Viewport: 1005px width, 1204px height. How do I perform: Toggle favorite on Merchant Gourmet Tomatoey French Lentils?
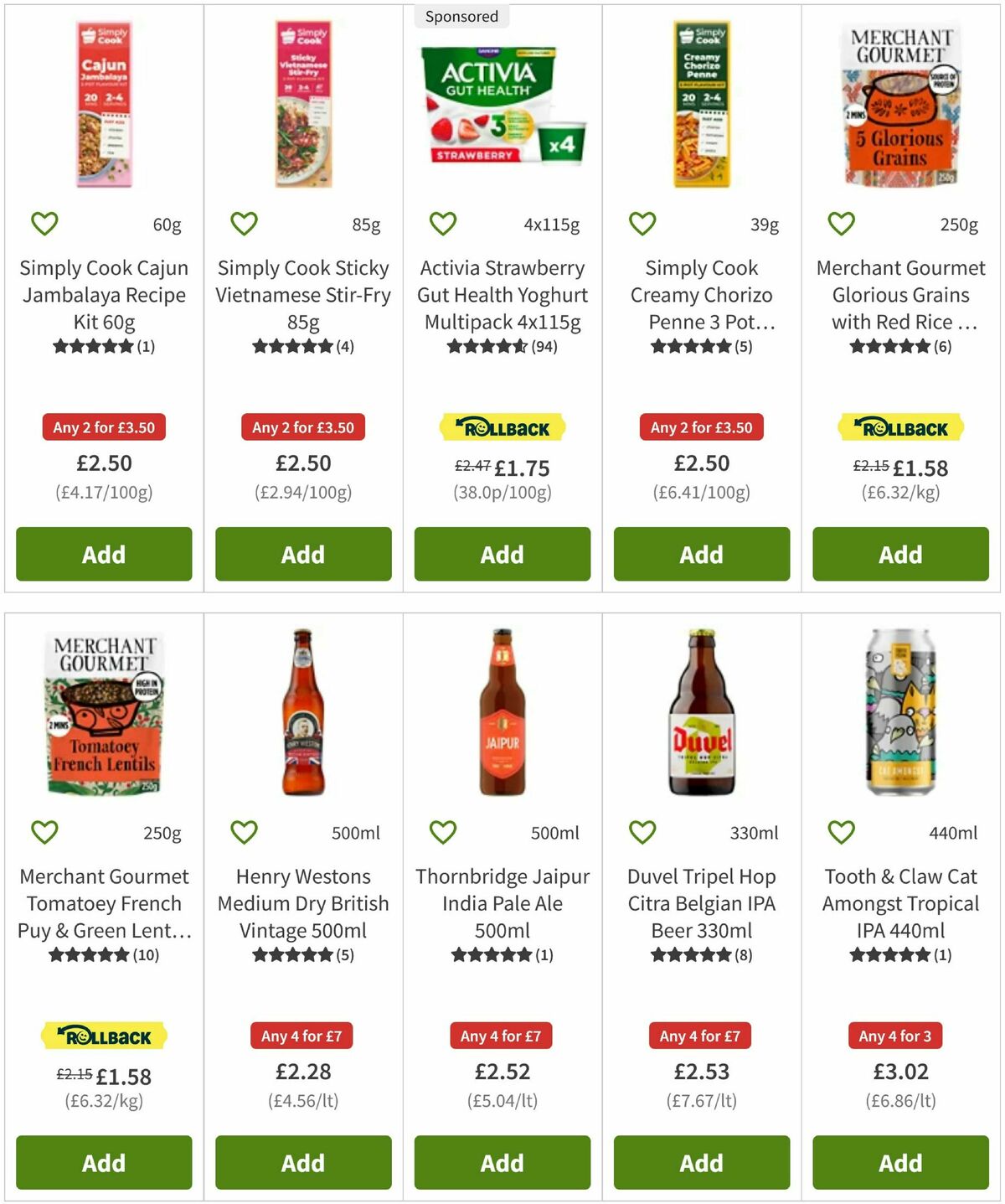[44, 832]
